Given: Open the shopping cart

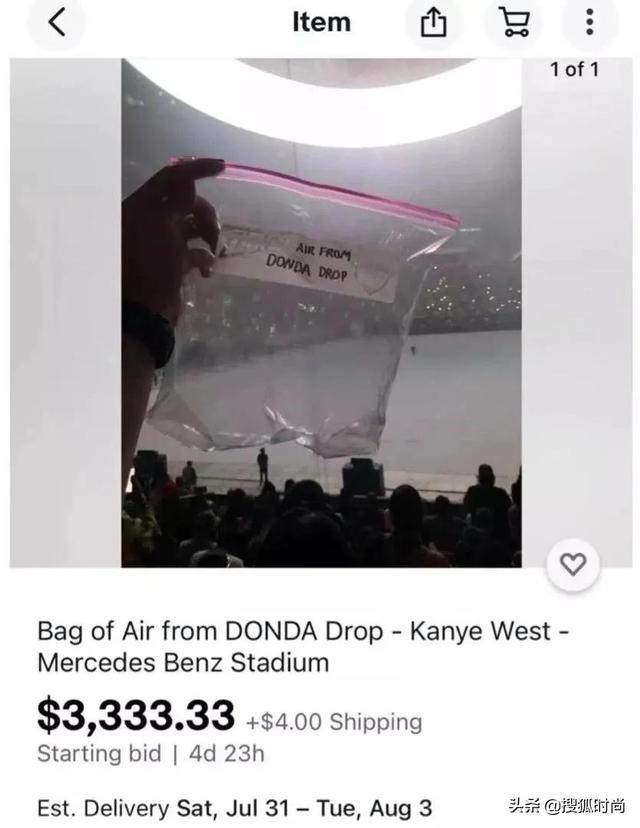Looking at the screenshot, I should pyautogui.click(x=513, y=22).
